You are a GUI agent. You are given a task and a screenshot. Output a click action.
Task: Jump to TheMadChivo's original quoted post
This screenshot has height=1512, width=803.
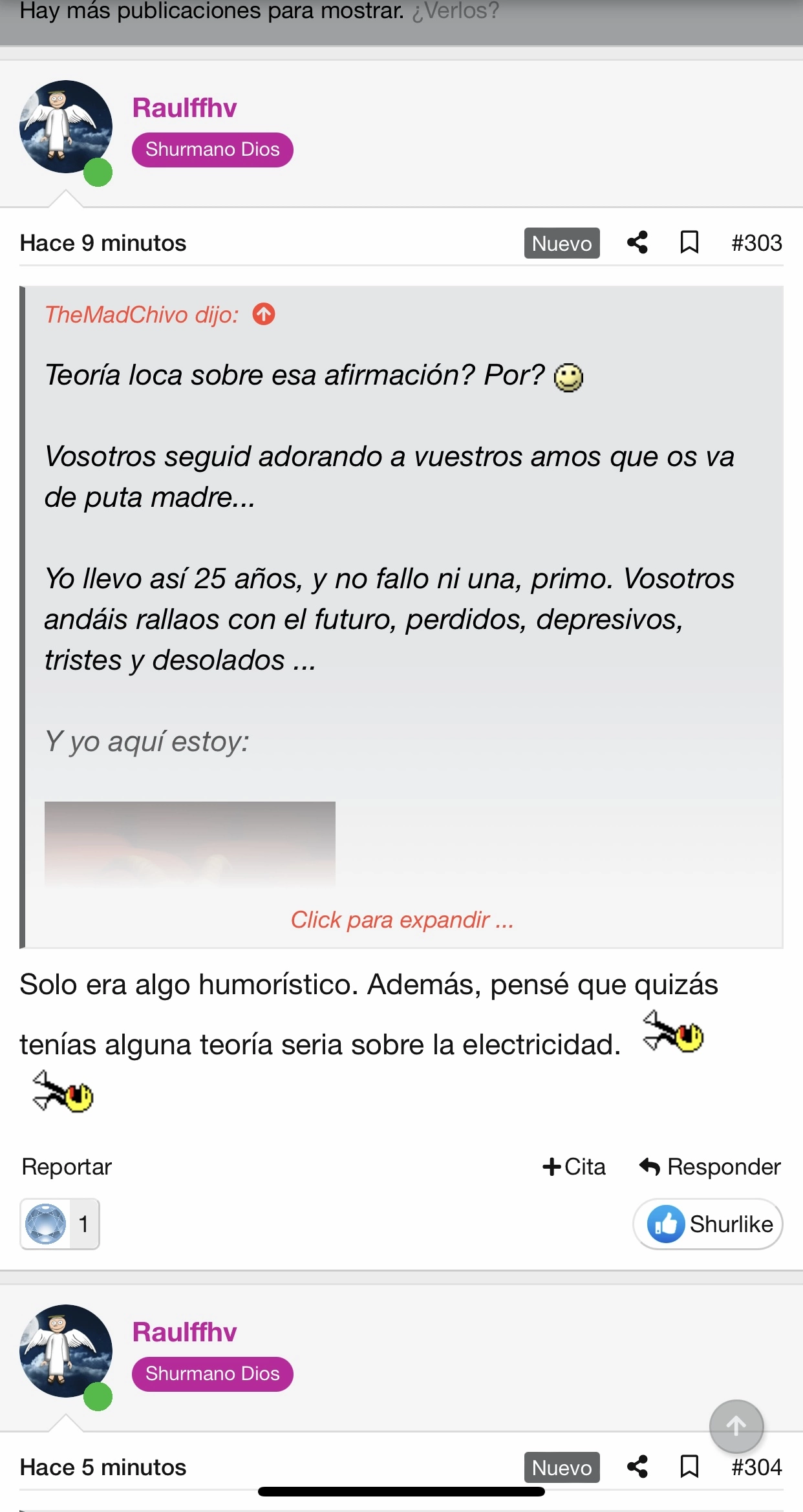263,314
